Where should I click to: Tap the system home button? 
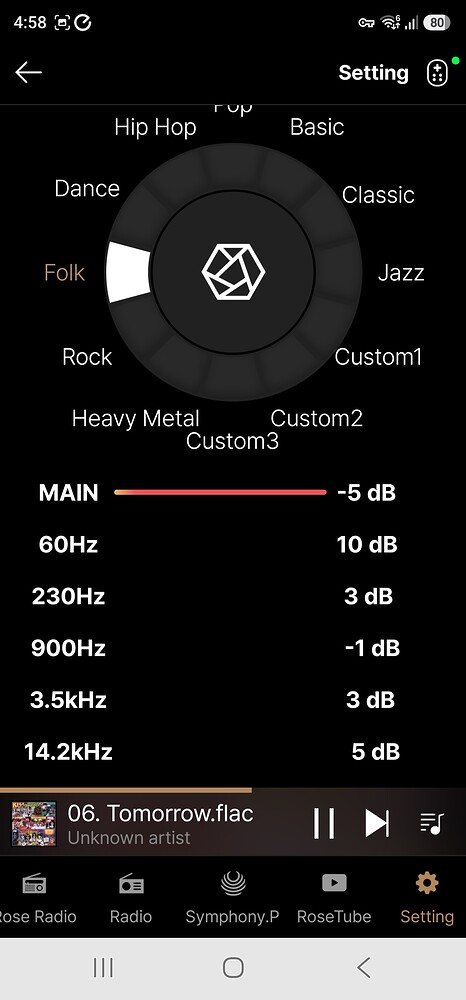click(233, 967)
